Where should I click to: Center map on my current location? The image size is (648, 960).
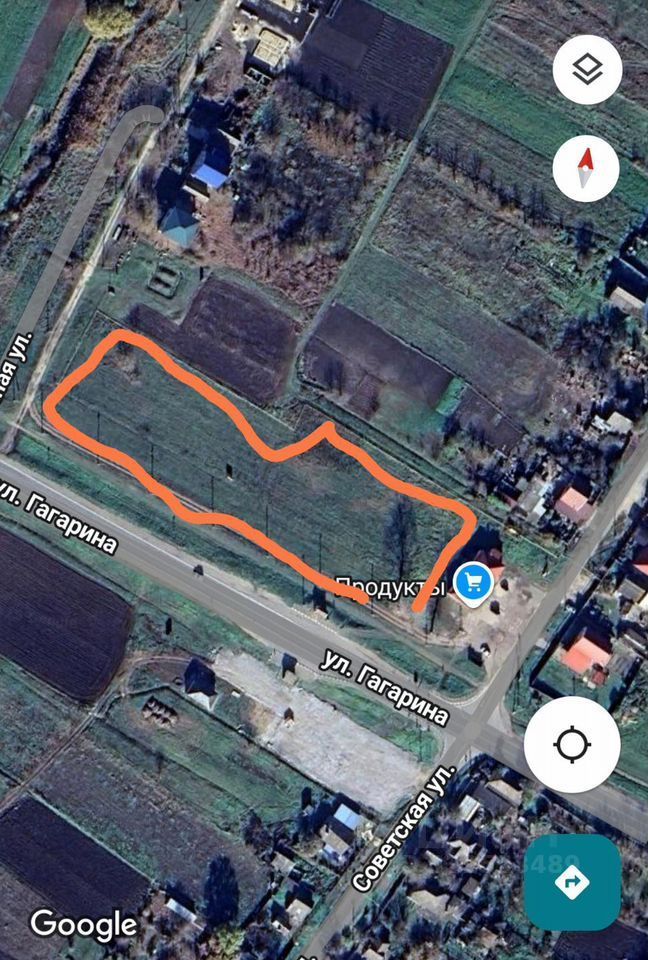point(572,745)
